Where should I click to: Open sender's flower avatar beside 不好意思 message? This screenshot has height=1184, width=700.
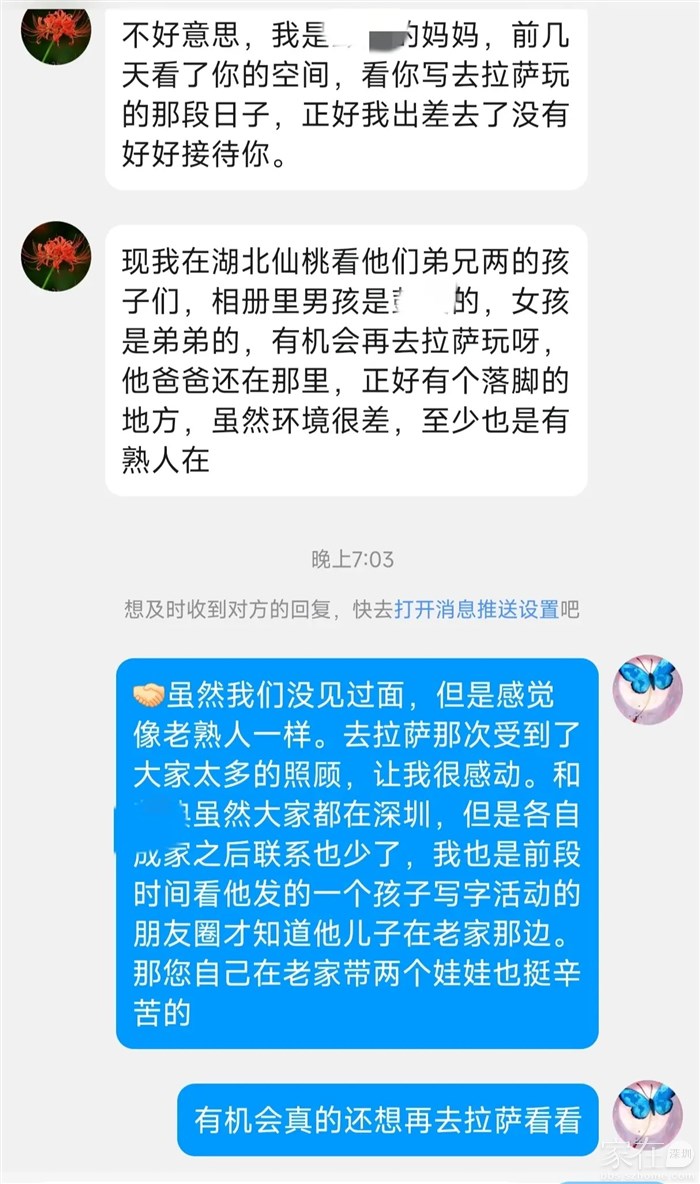pos(56,32)
